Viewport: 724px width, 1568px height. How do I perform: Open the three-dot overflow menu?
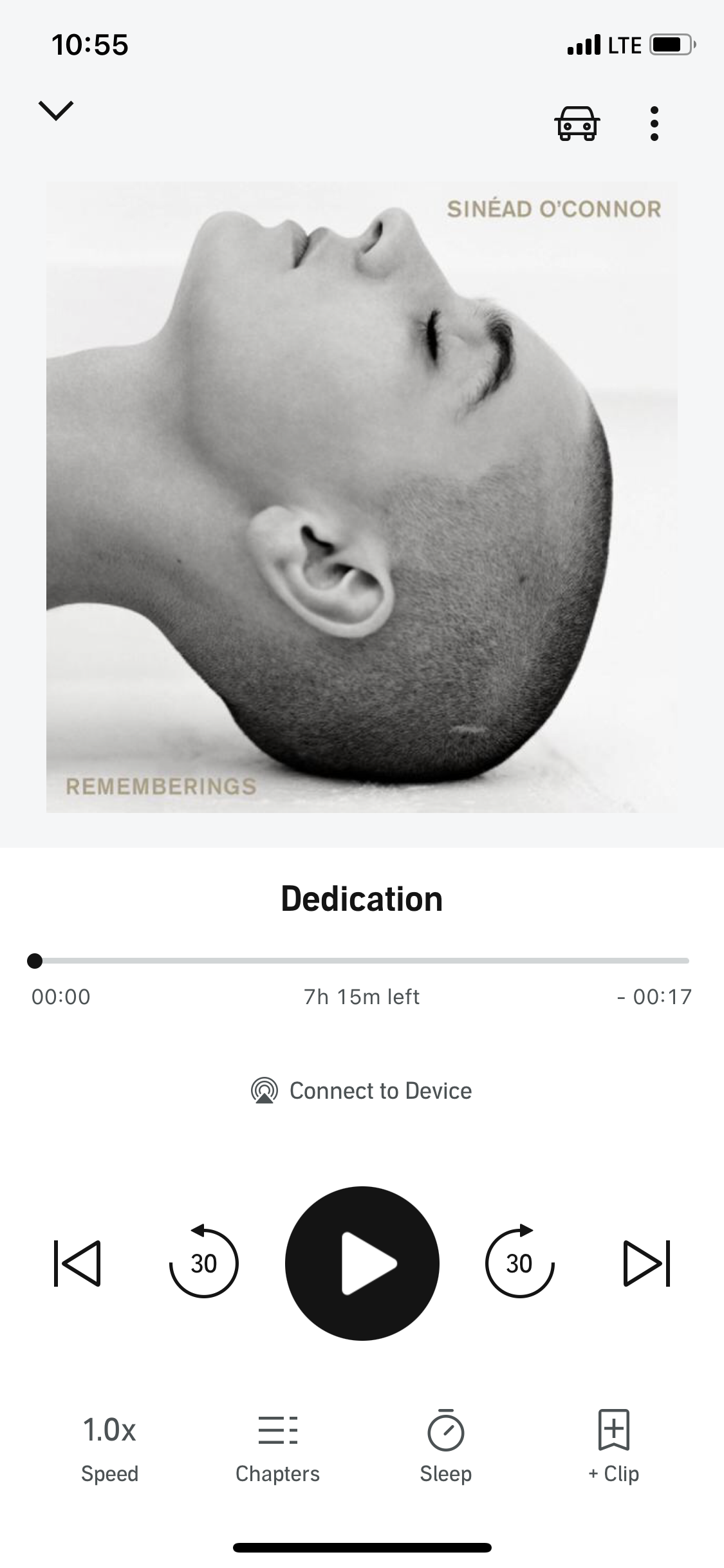654,124
